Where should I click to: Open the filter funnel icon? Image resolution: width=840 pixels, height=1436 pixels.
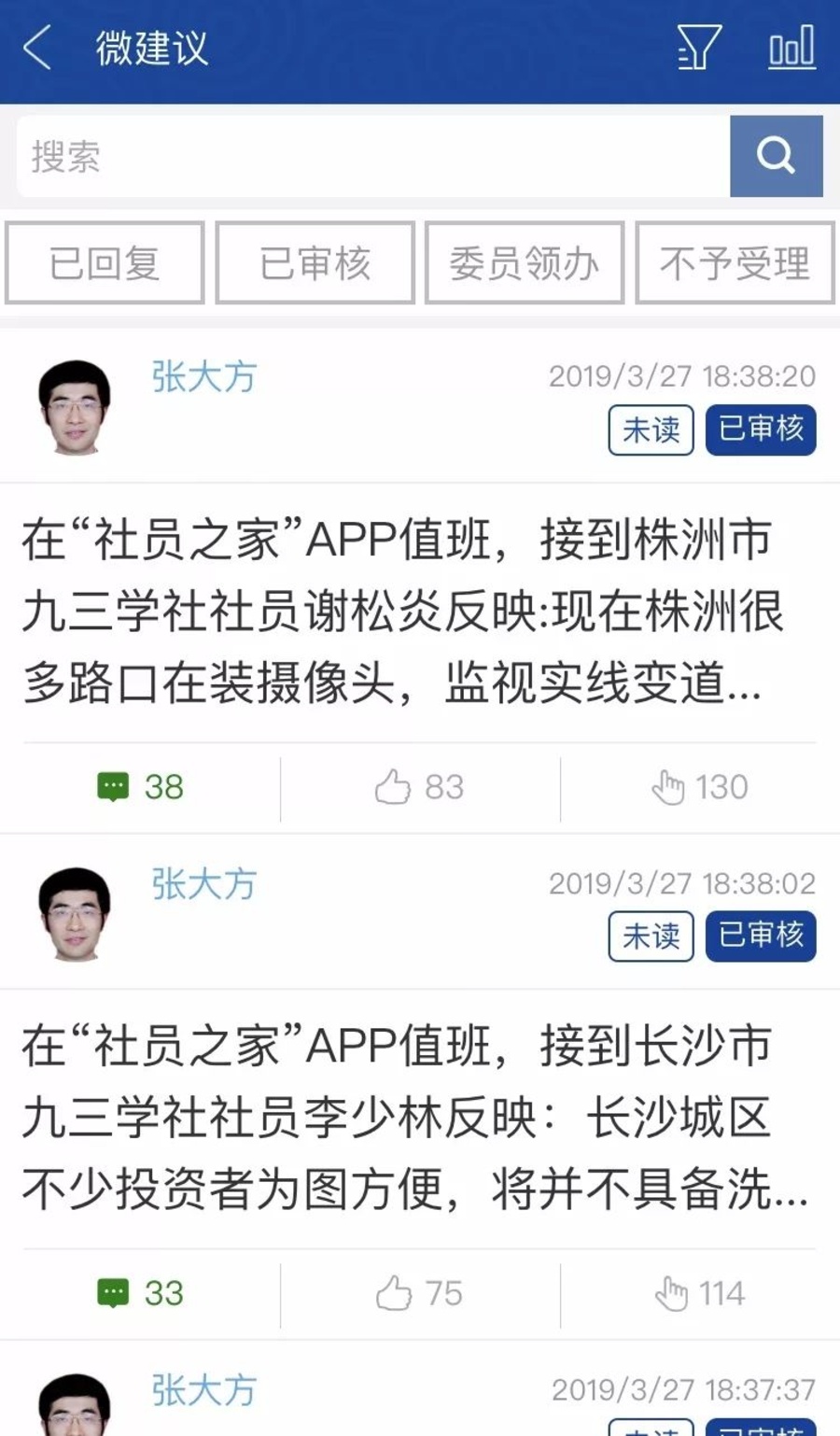pyautogui.click(x=698, y=48)
